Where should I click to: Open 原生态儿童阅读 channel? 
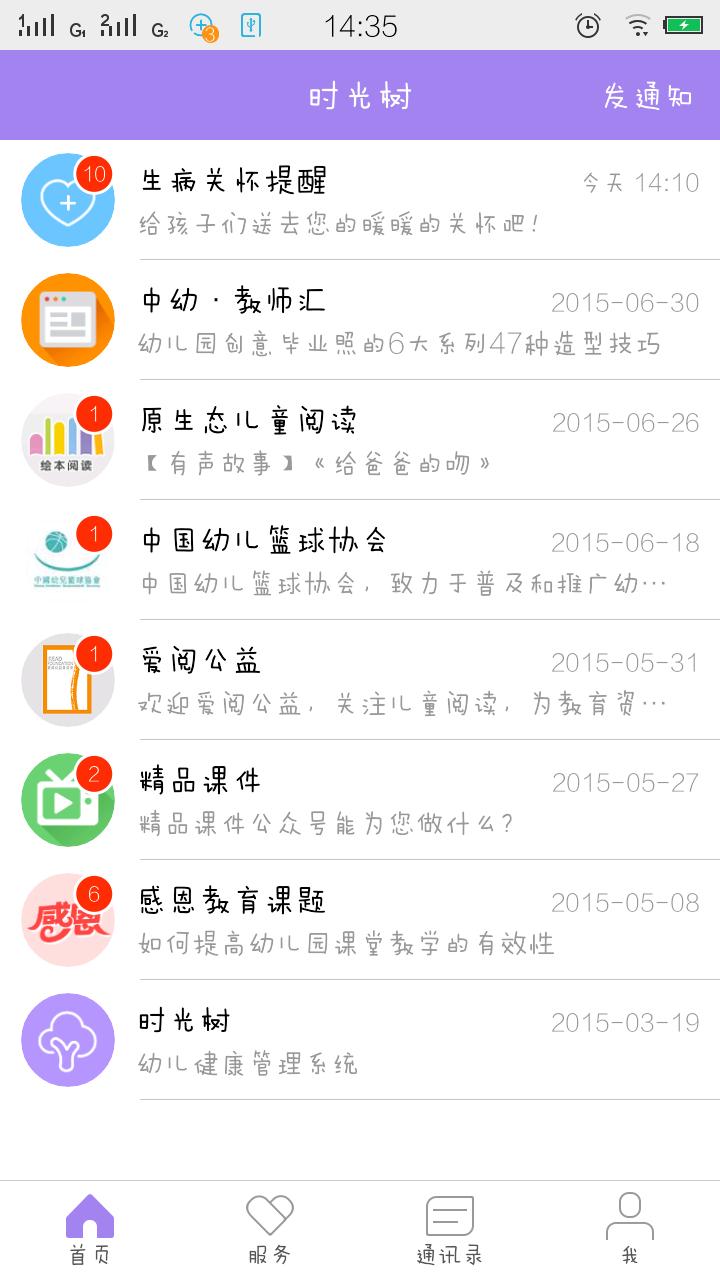point(360,440)
